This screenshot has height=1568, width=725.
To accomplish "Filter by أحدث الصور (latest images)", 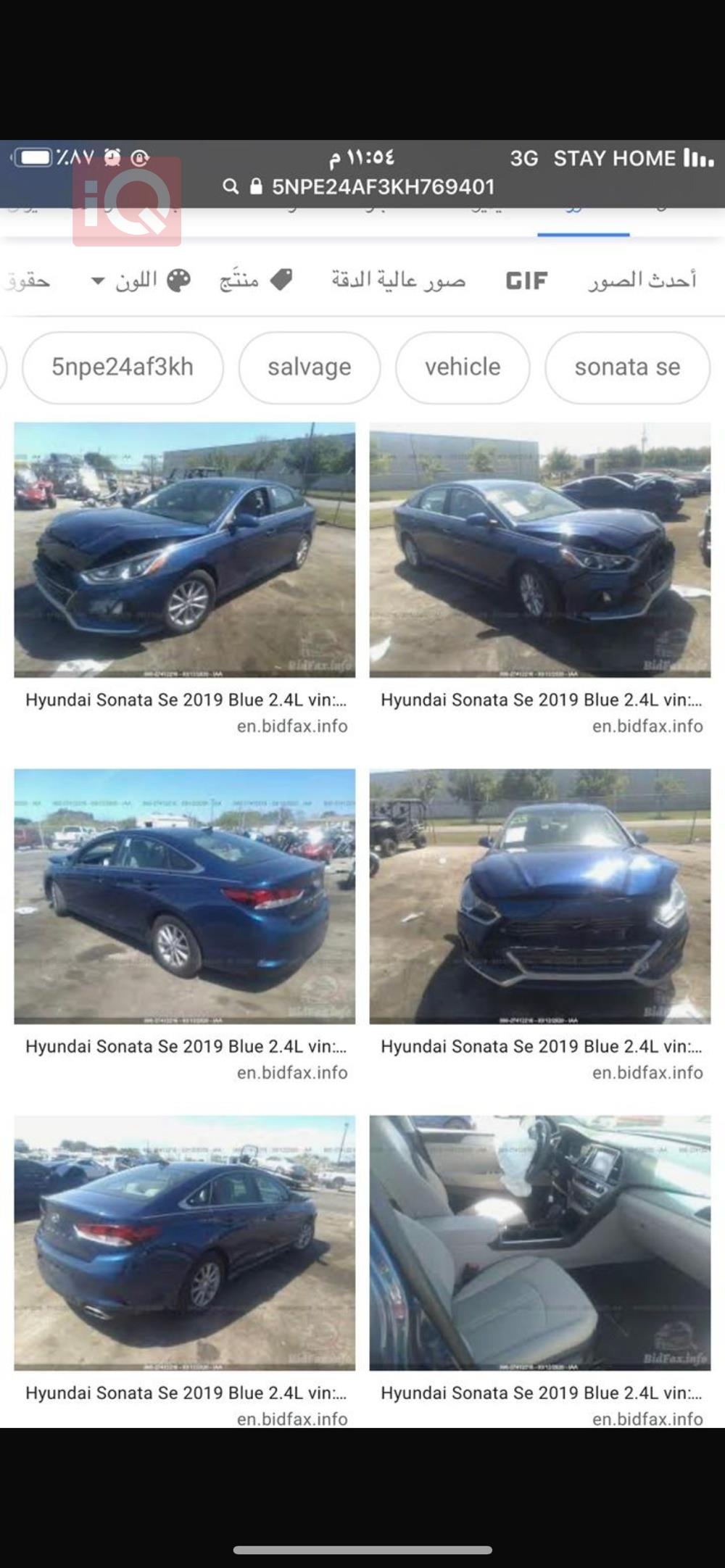I will point(642,280).
